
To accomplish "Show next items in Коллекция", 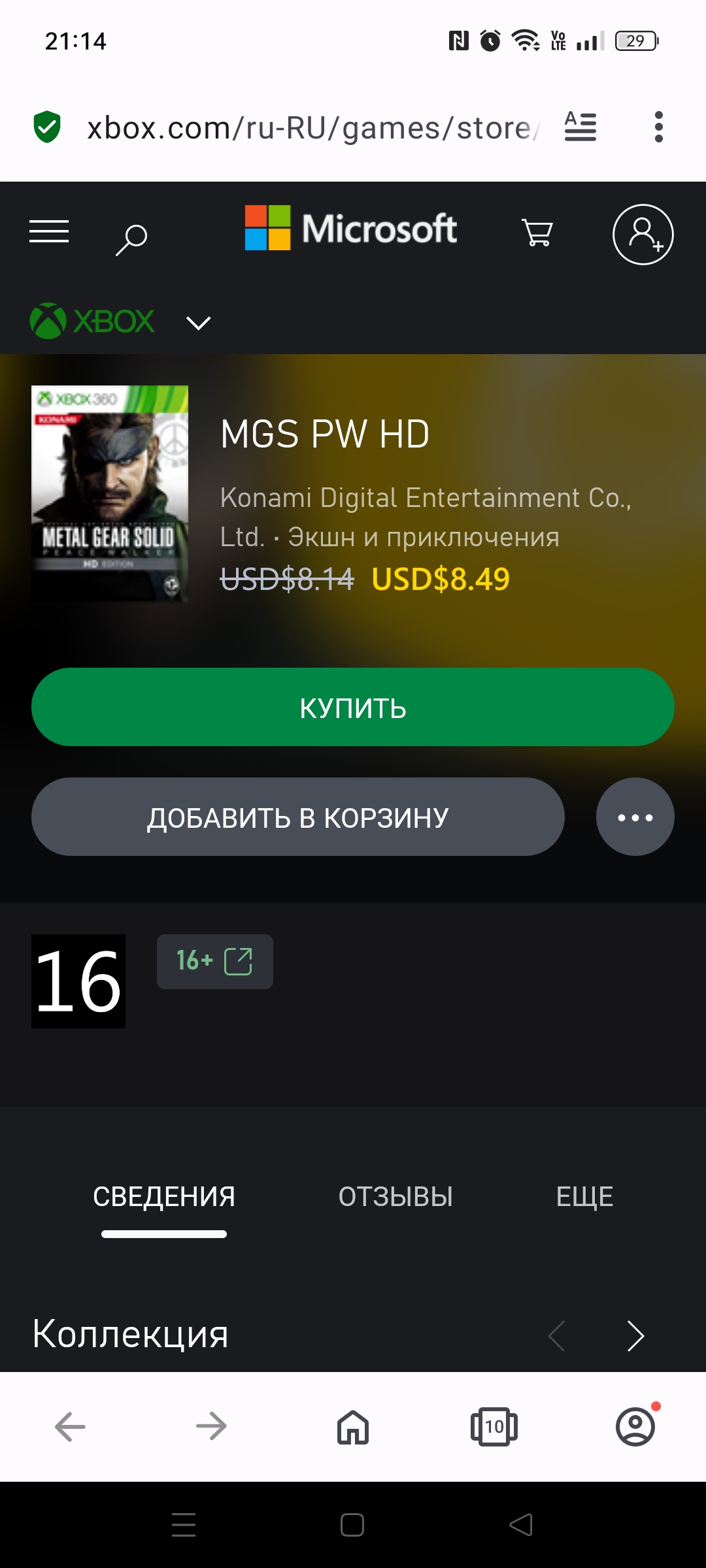I will click(x=635, y=1335).
